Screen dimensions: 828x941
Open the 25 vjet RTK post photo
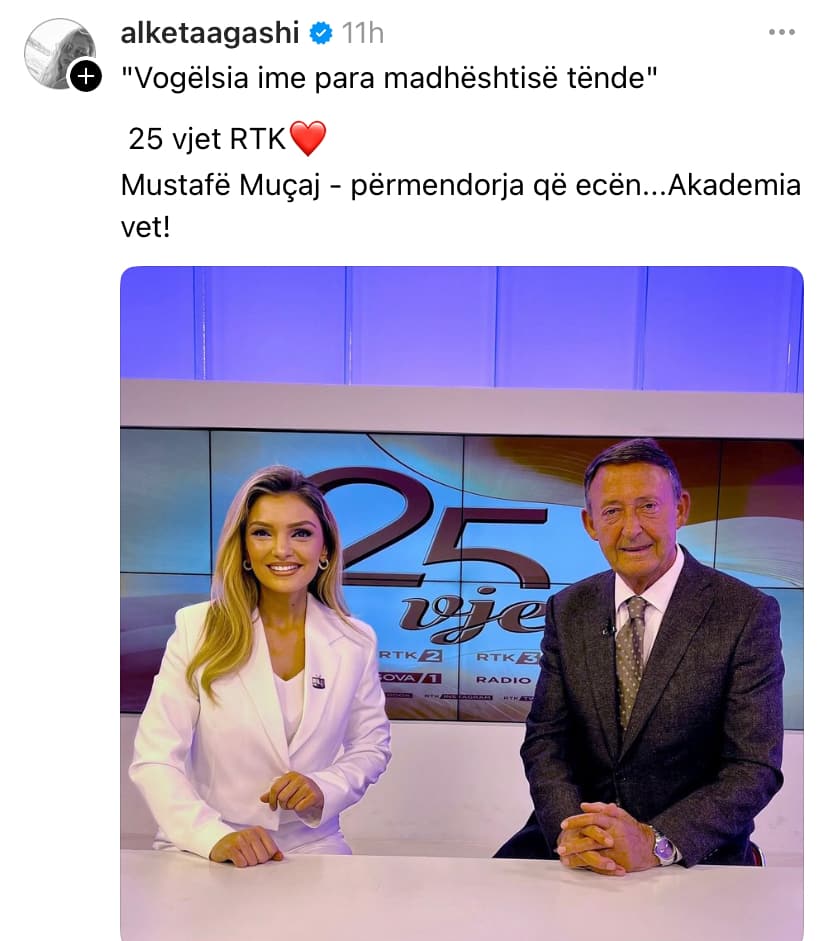coord(461,600)
